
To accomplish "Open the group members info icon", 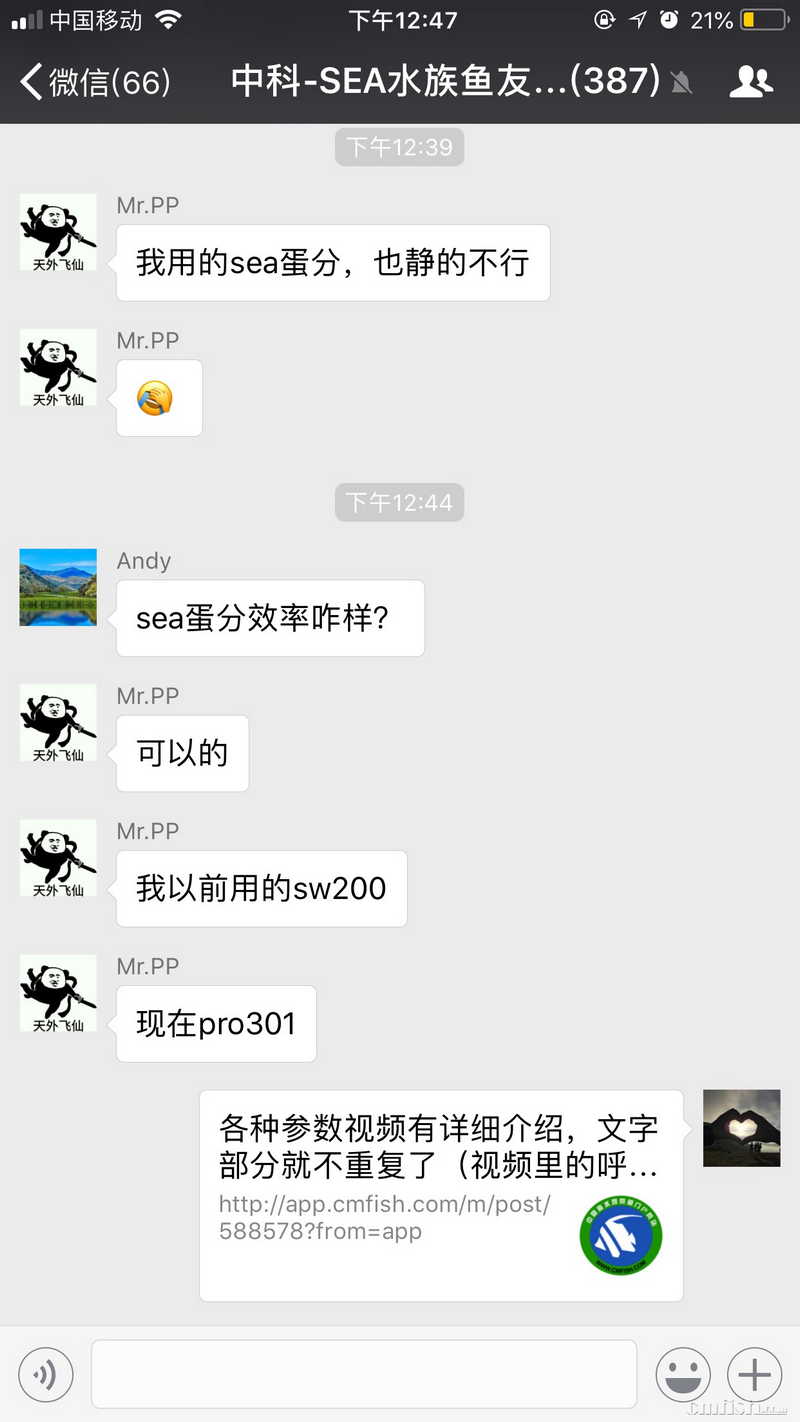I will click(x=751, y=82).
